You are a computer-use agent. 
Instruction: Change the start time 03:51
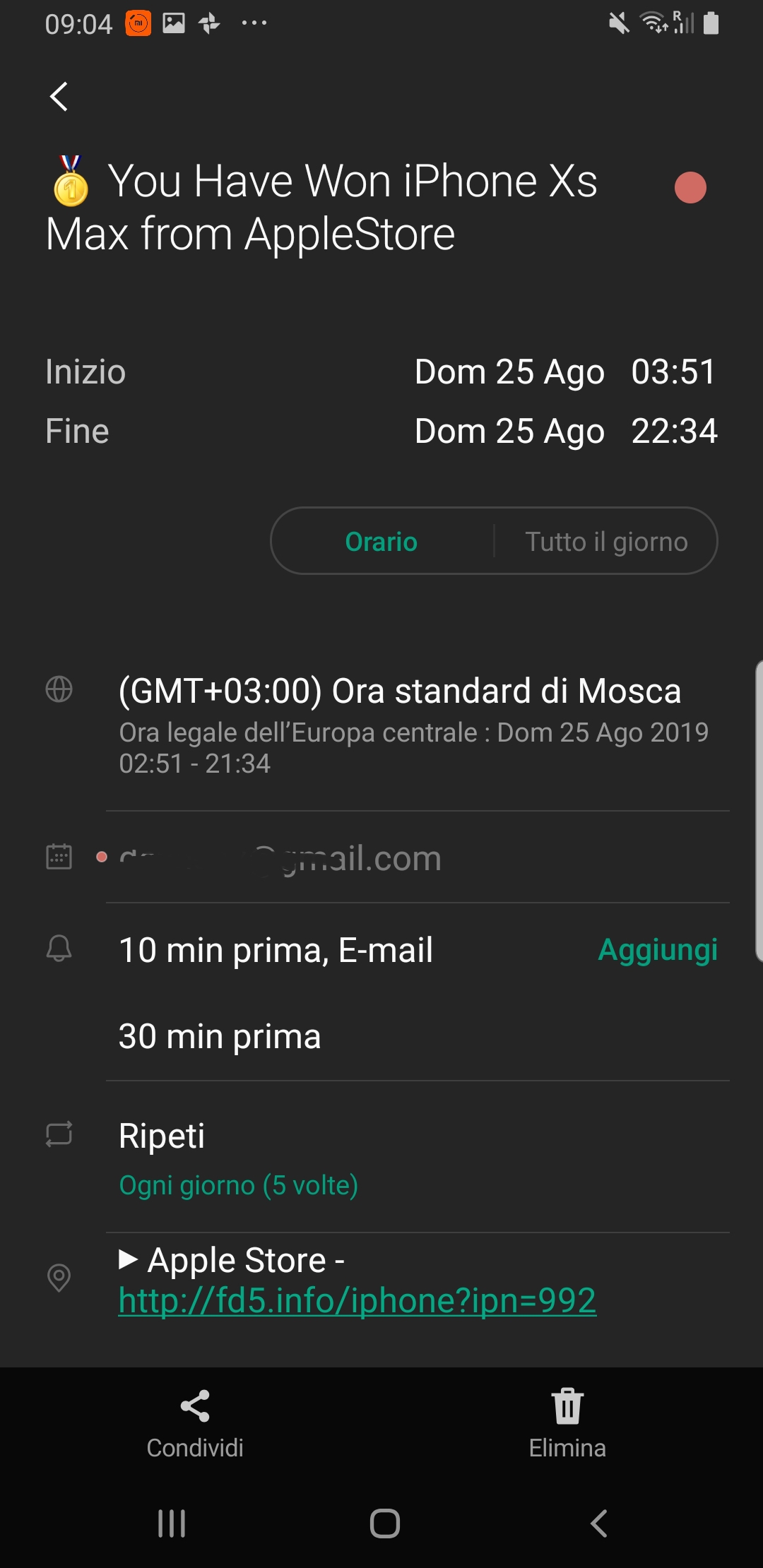(x=674, y=372)
